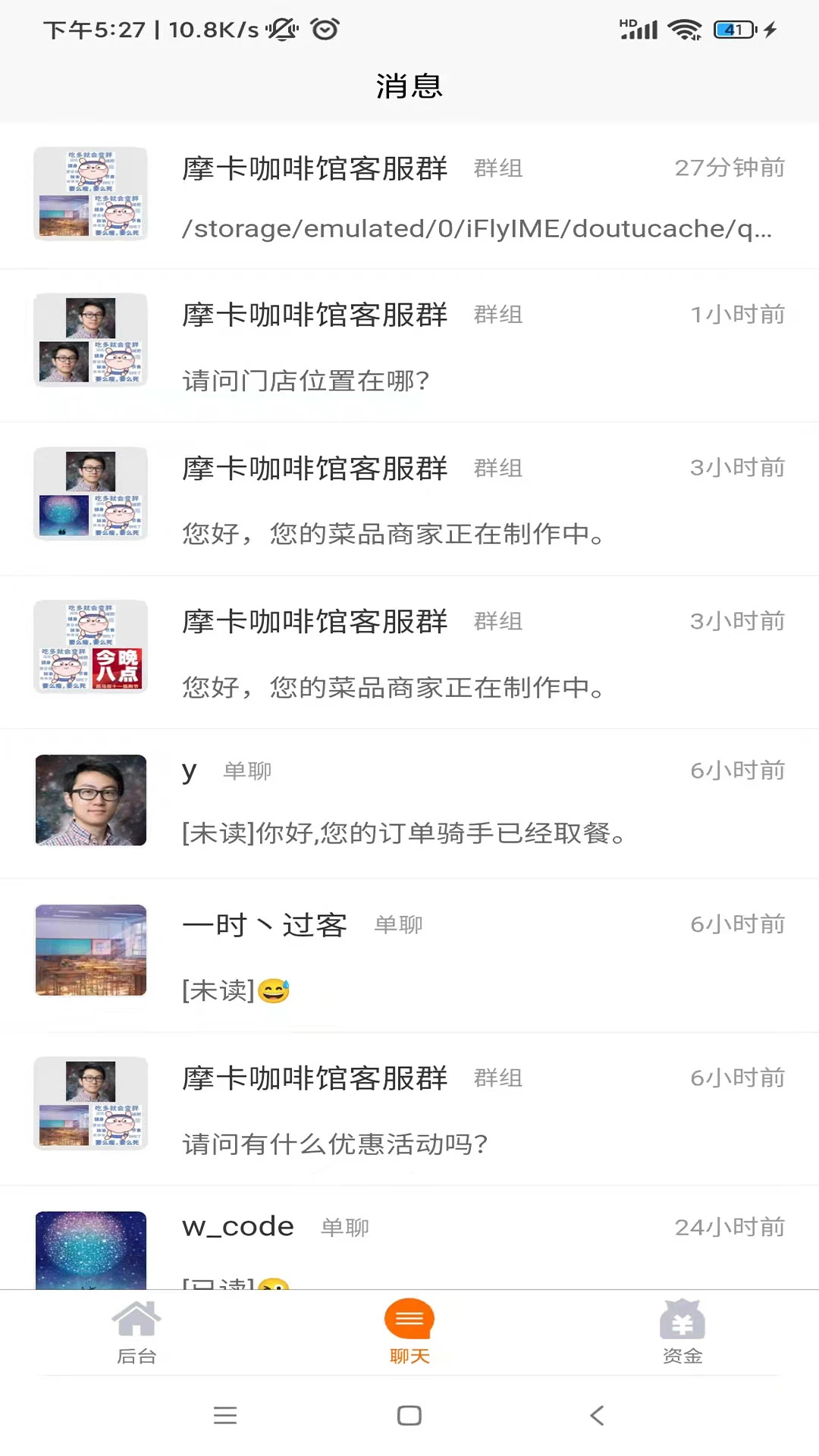Image resolution: width=819 pixels, height=1456 pixels.
Task: Open the w_code conversation
Action: (409, 1244)
